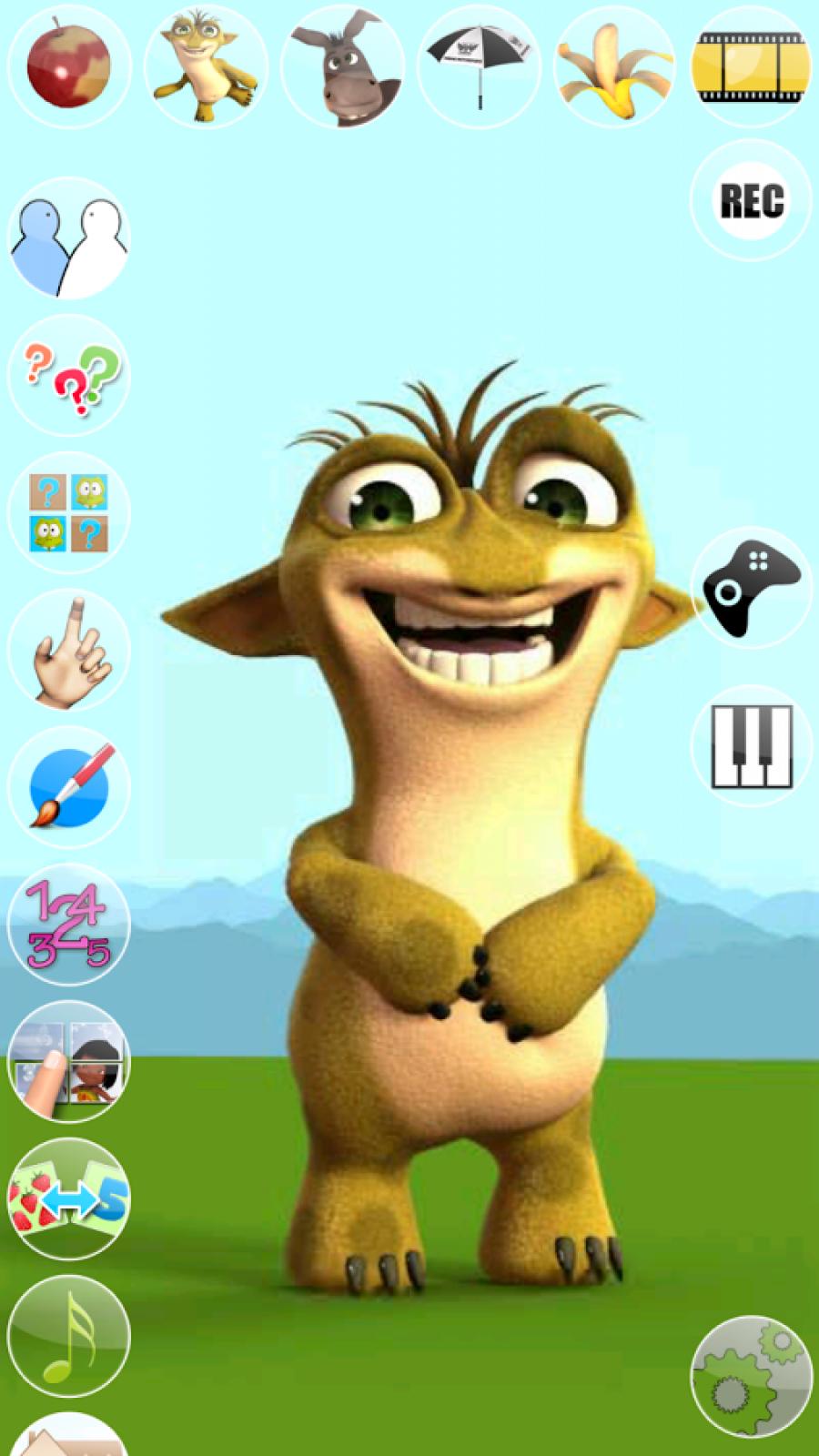Select the yellow monster character icon
The width and height of the screenshot is (819, 1456).
pos(206,66)
